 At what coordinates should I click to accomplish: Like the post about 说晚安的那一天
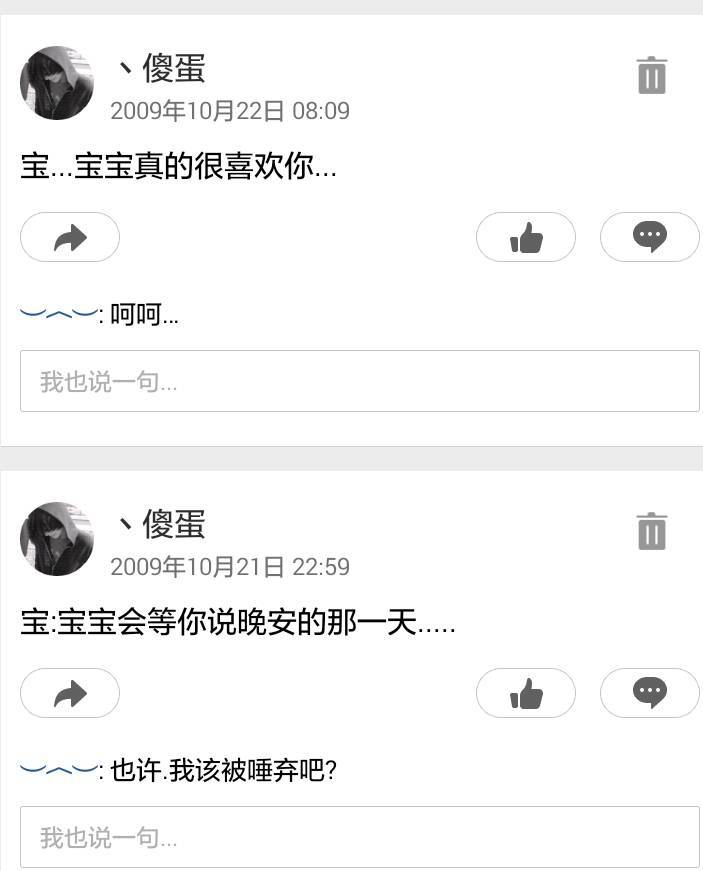526,693
